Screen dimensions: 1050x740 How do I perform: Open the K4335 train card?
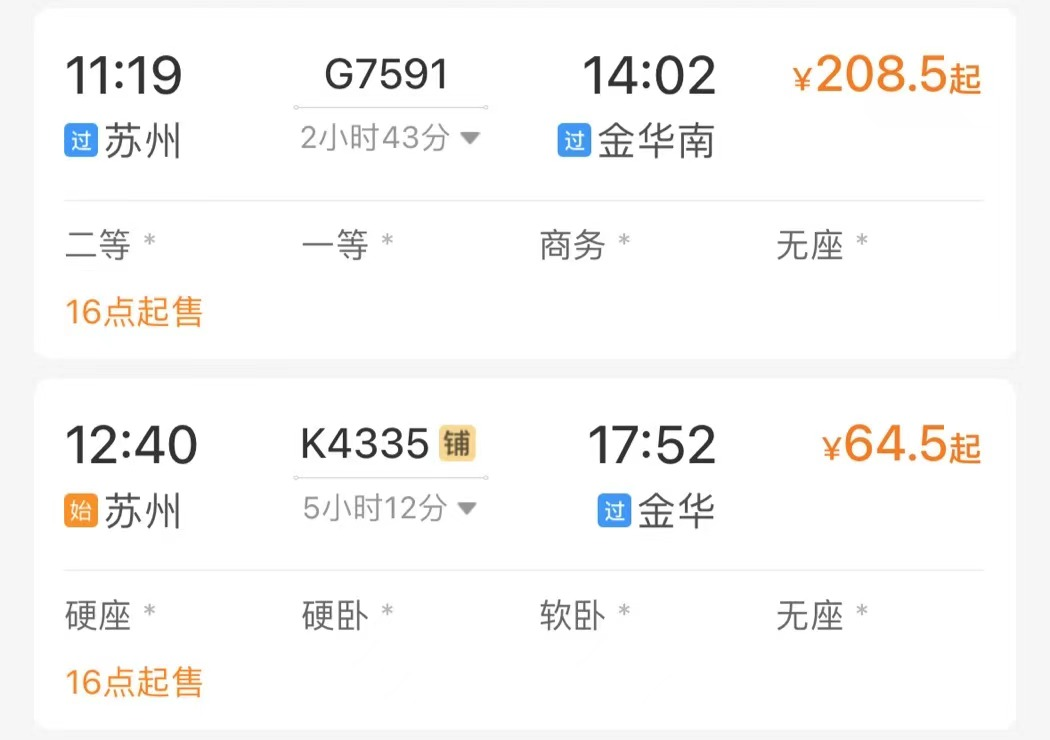point(366,444)
